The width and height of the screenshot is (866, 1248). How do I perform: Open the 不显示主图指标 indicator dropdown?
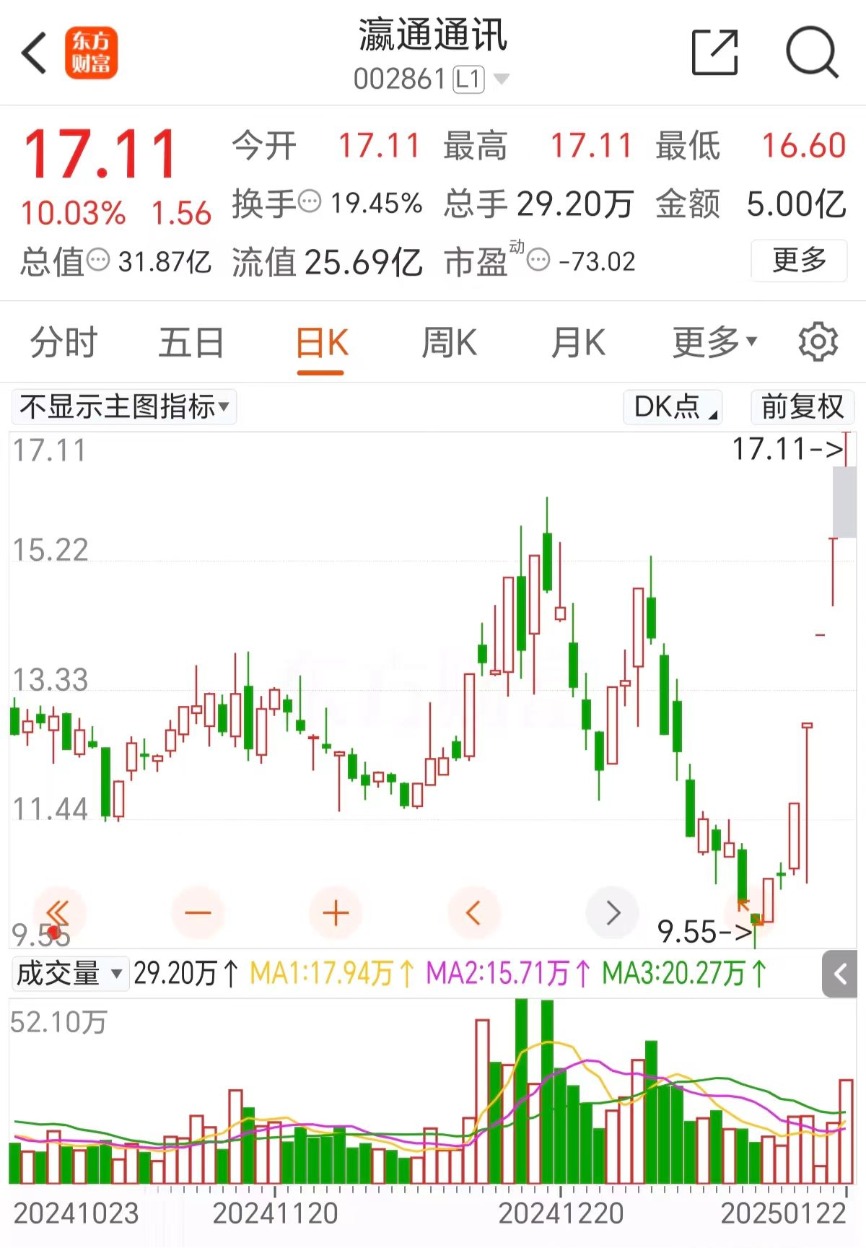click(125, 407)
